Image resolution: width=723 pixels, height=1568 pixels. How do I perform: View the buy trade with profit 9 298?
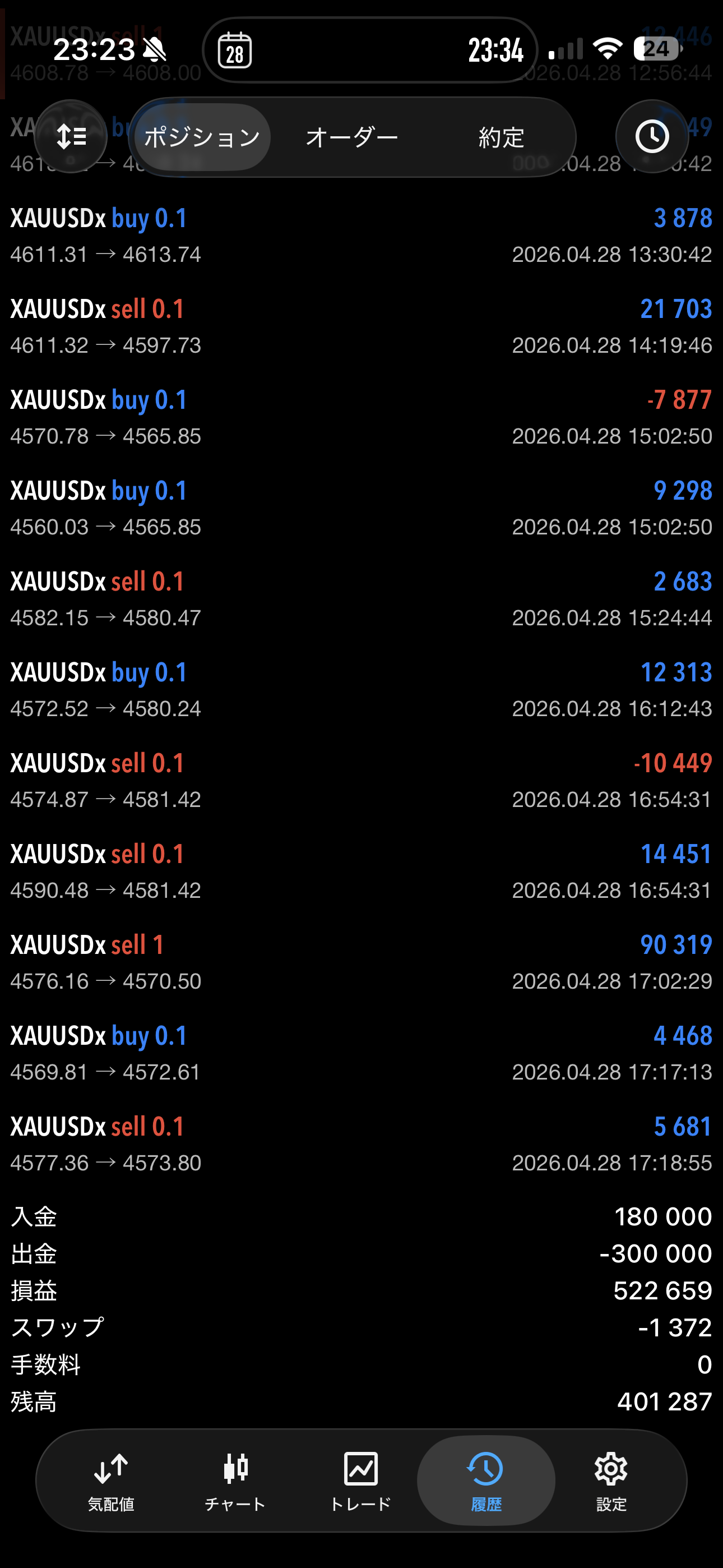pos(361,508)
